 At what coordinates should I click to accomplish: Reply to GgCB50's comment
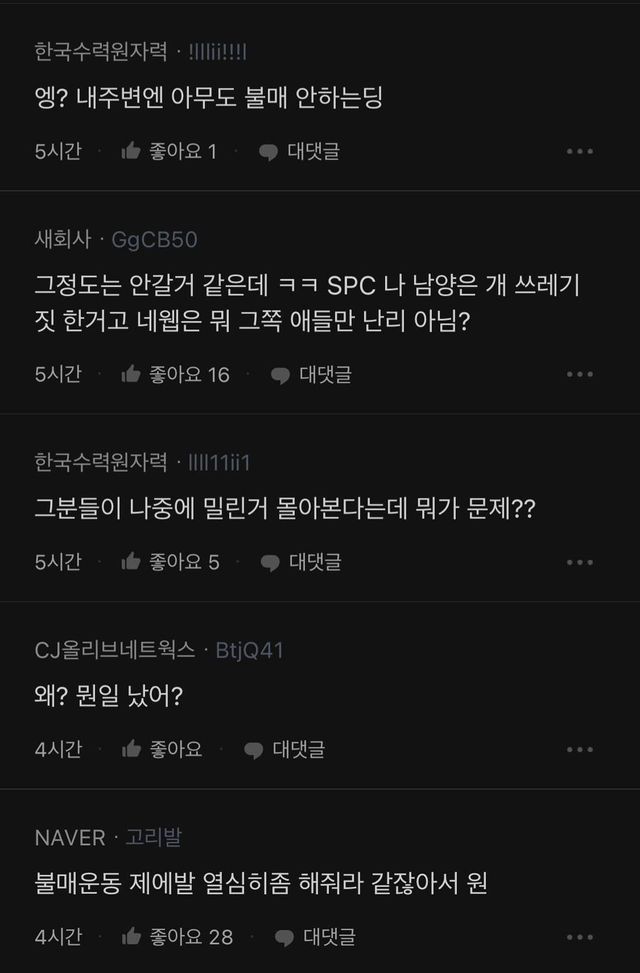tap(312, 374)
